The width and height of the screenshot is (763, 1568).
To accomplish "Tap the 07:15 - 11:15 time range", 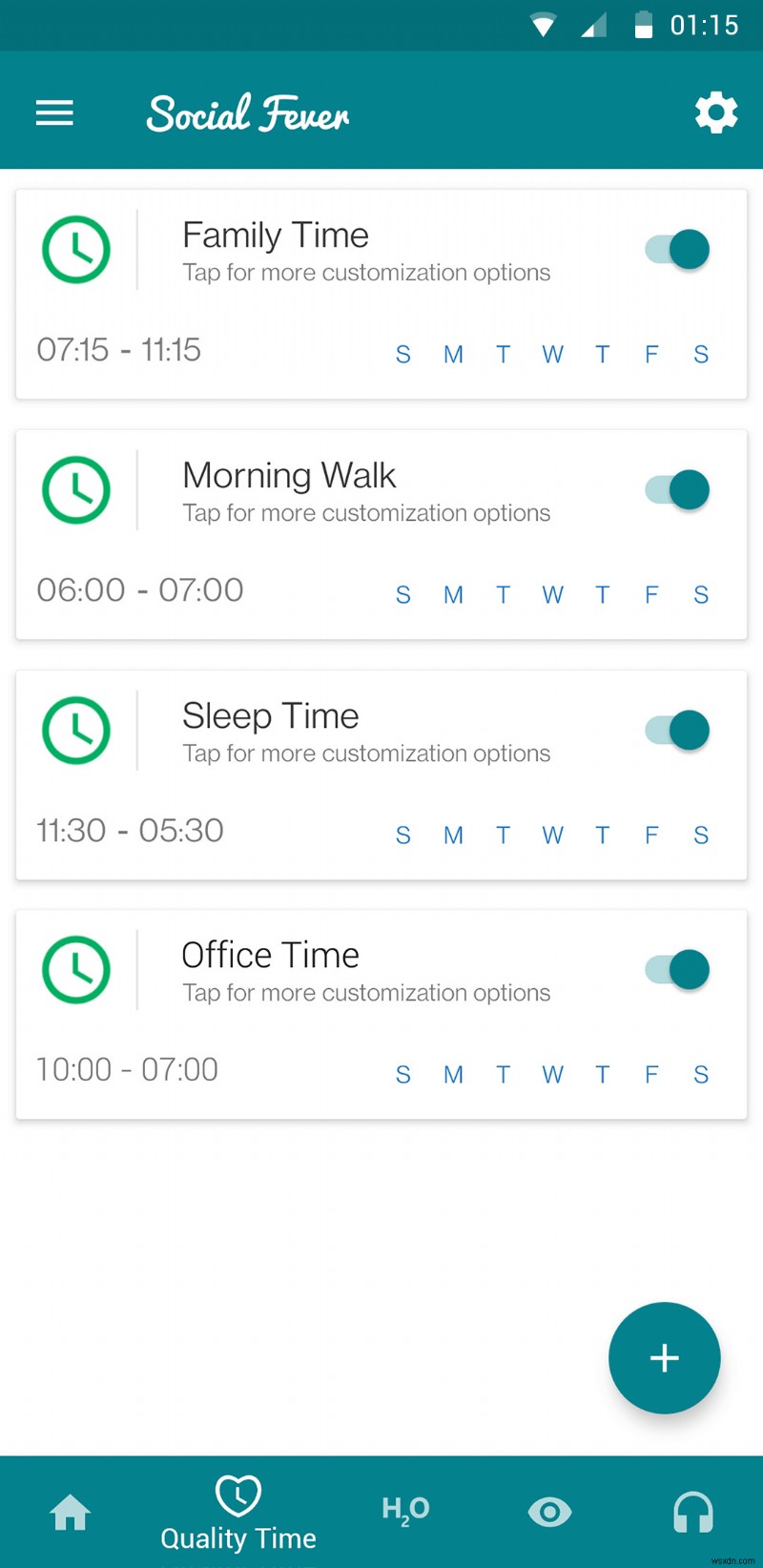I will 118,350.
